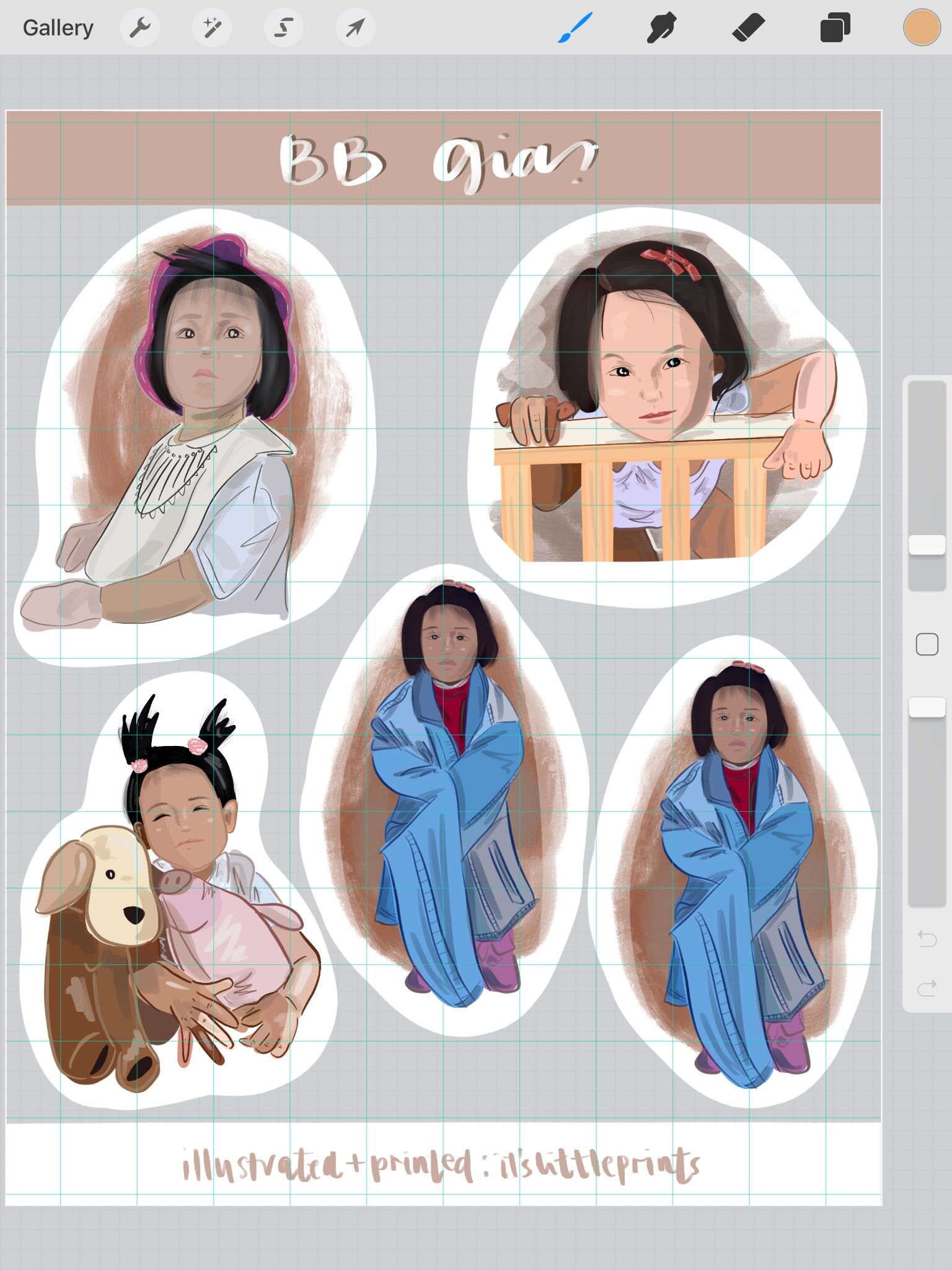952x1270 pixels.
Task: Select the Smudge tool
Action: point(661,28)
